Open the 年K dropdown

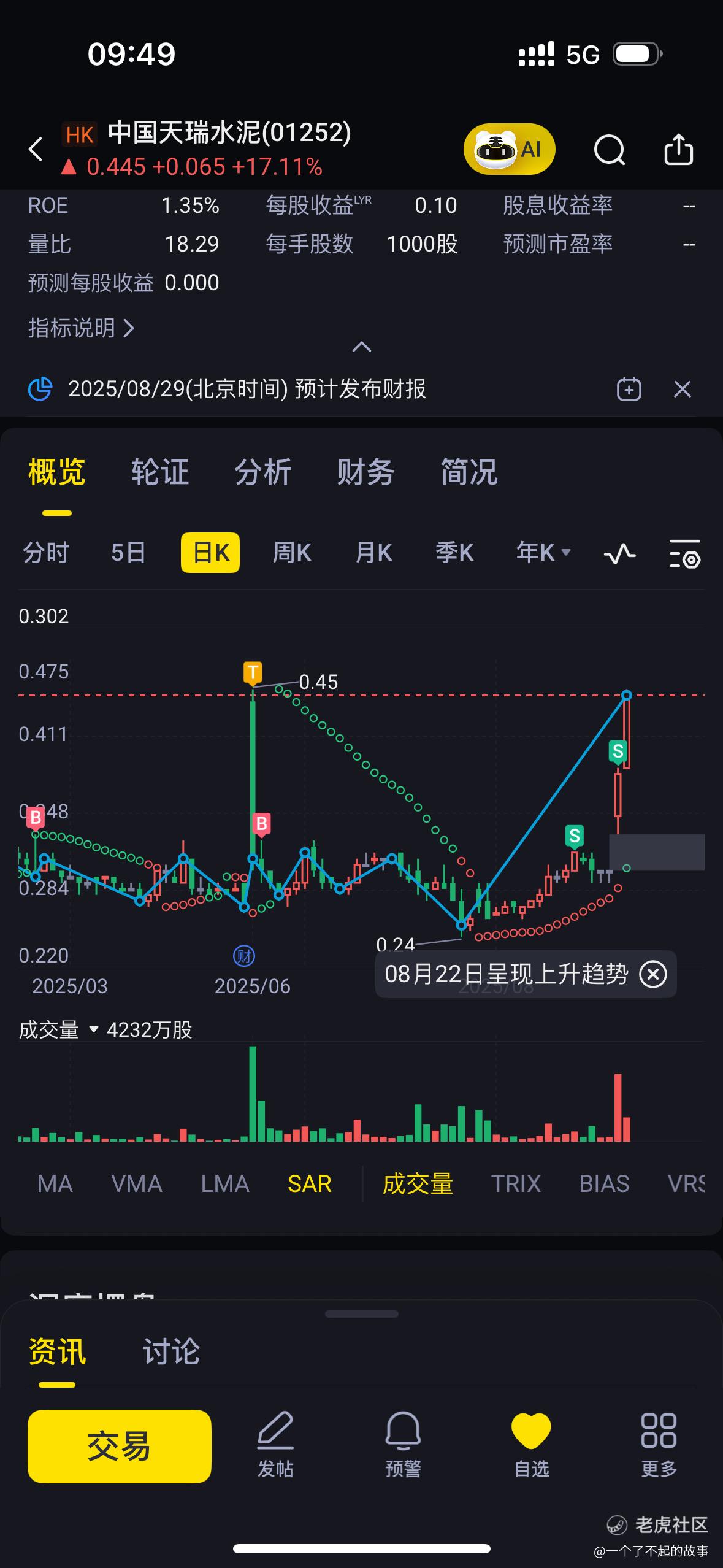pyautogui.click(x=543, y=553)
